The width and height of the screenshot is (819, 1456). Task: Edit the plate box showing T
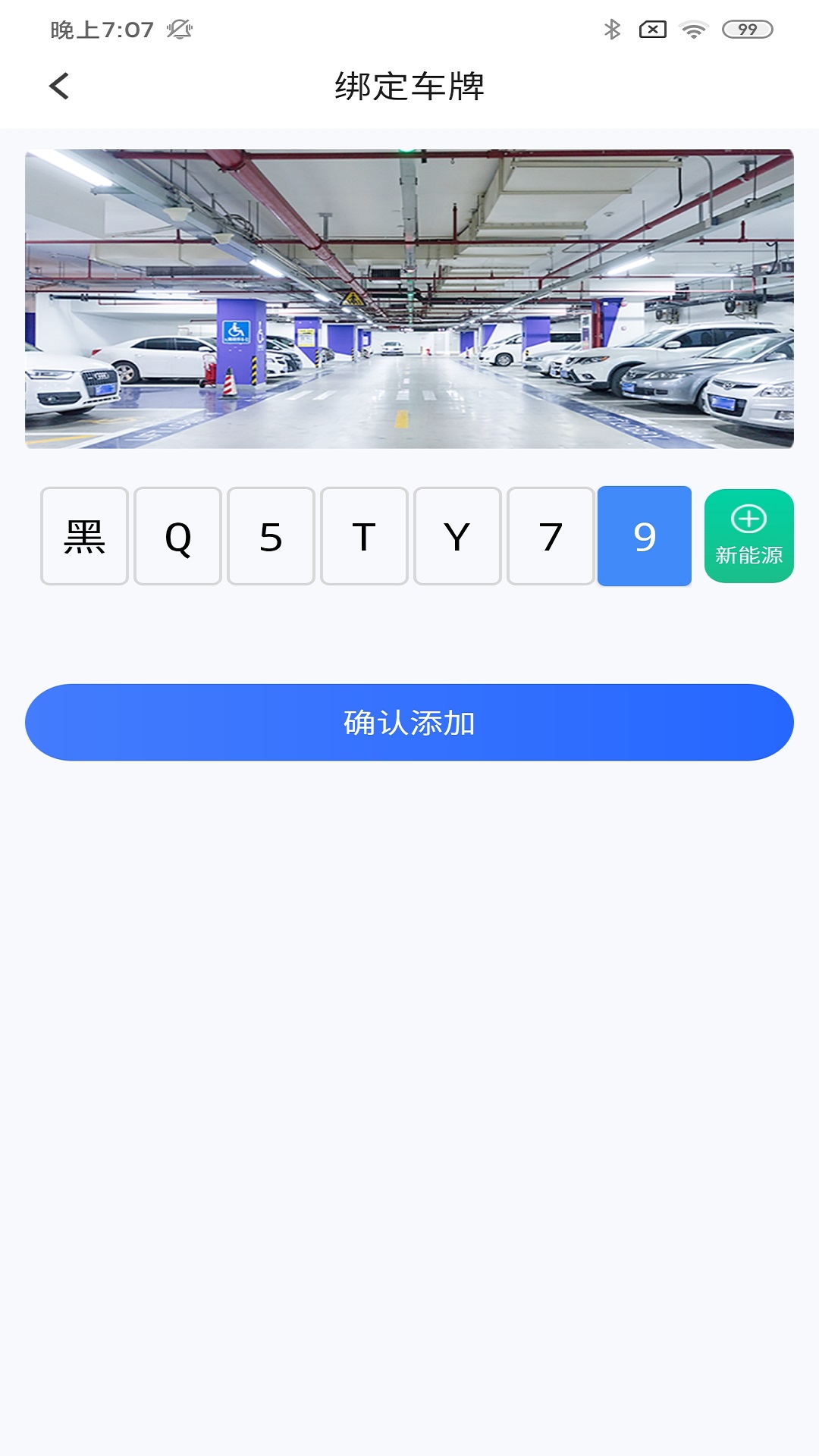364,536
